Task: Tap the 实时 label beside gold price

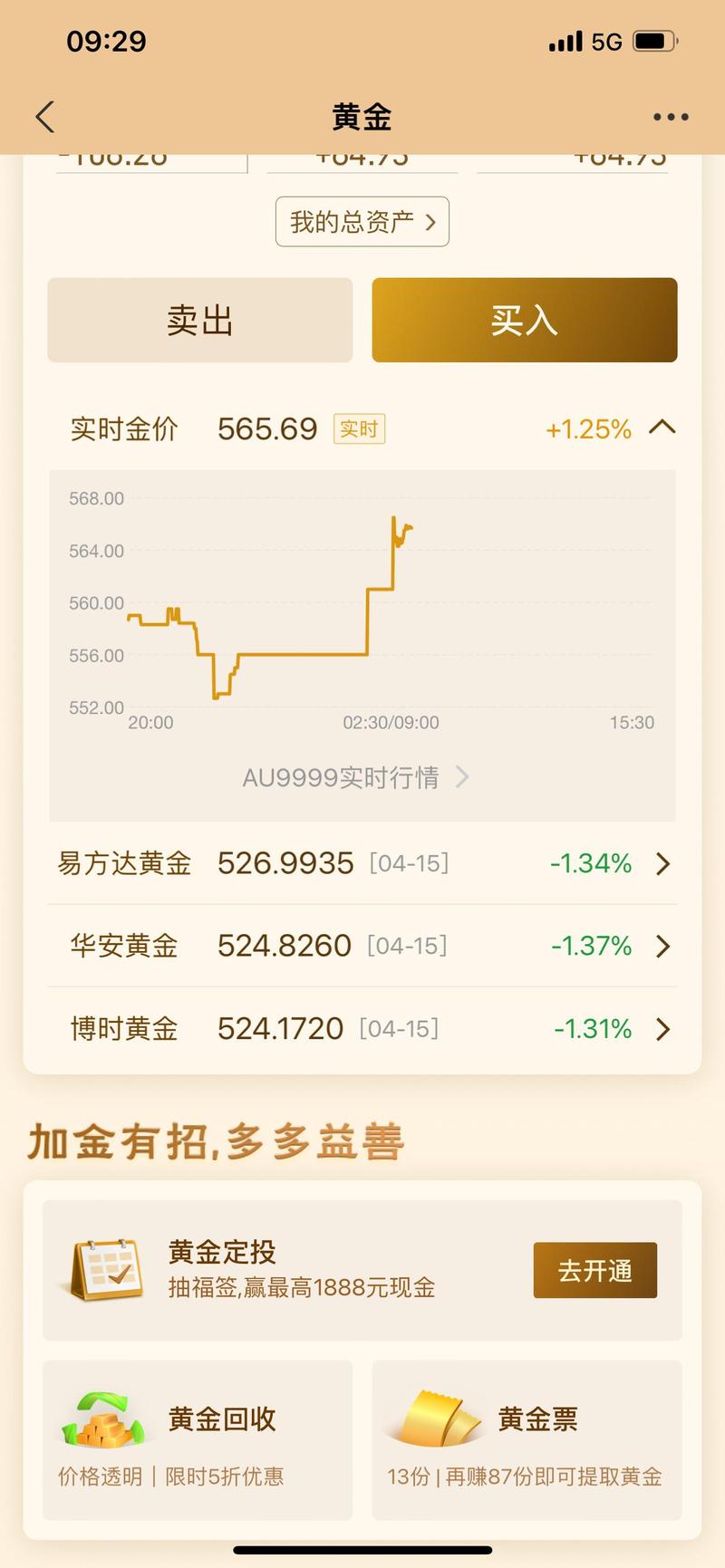Action: (x=359, y=428)
